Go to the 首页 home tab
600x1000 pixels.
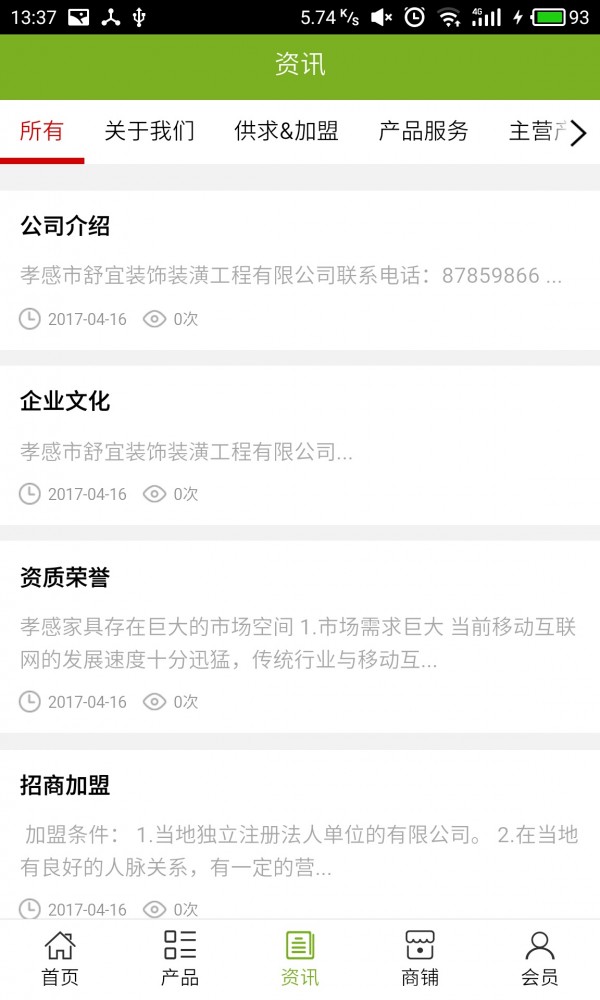click(x=60, y=958)
